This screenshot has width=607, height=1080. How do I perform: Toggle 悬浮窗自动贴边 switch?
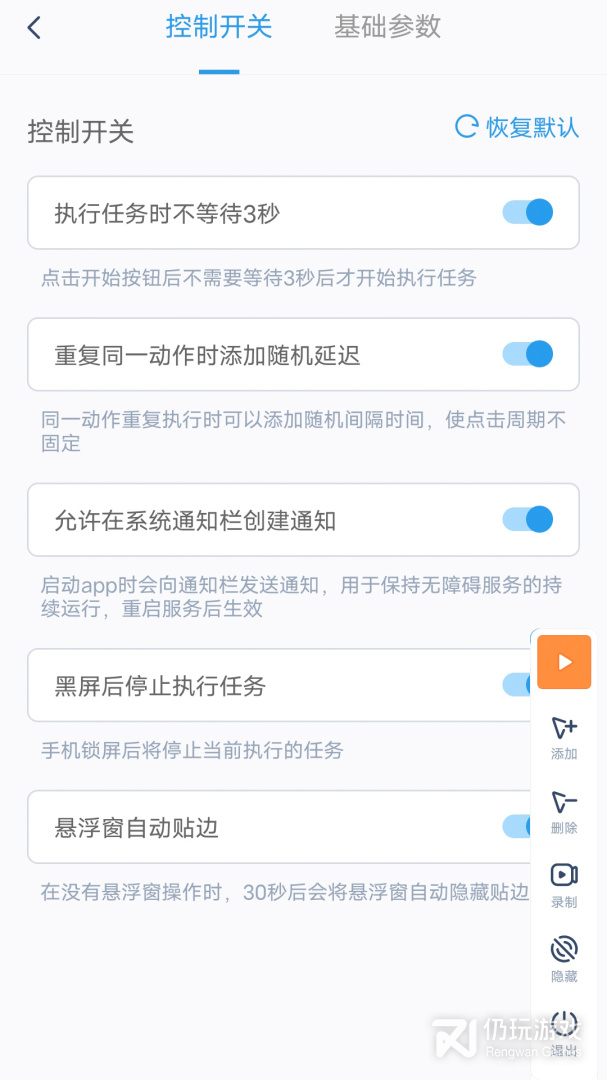[x=516, y=827]
